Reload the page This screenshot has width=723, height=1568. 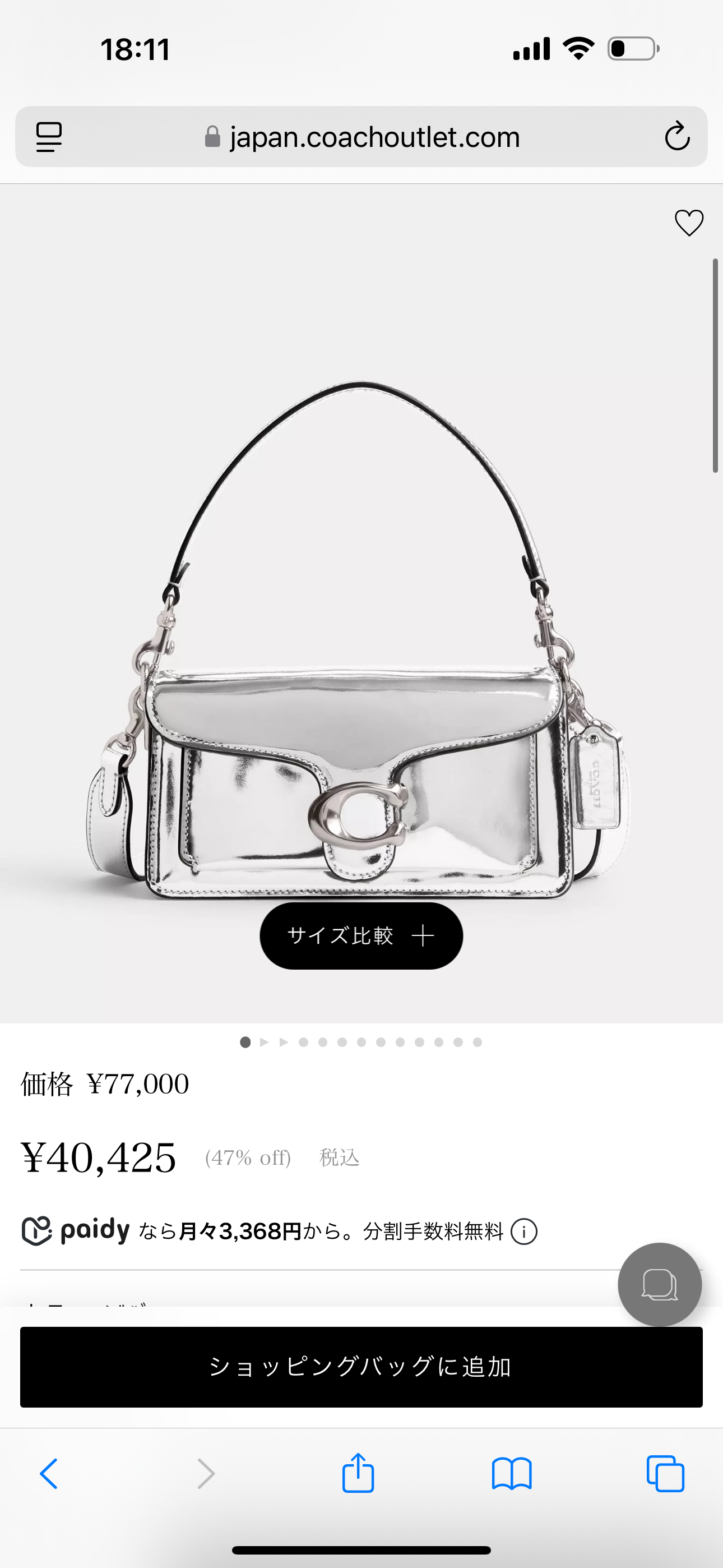point(676,136)
